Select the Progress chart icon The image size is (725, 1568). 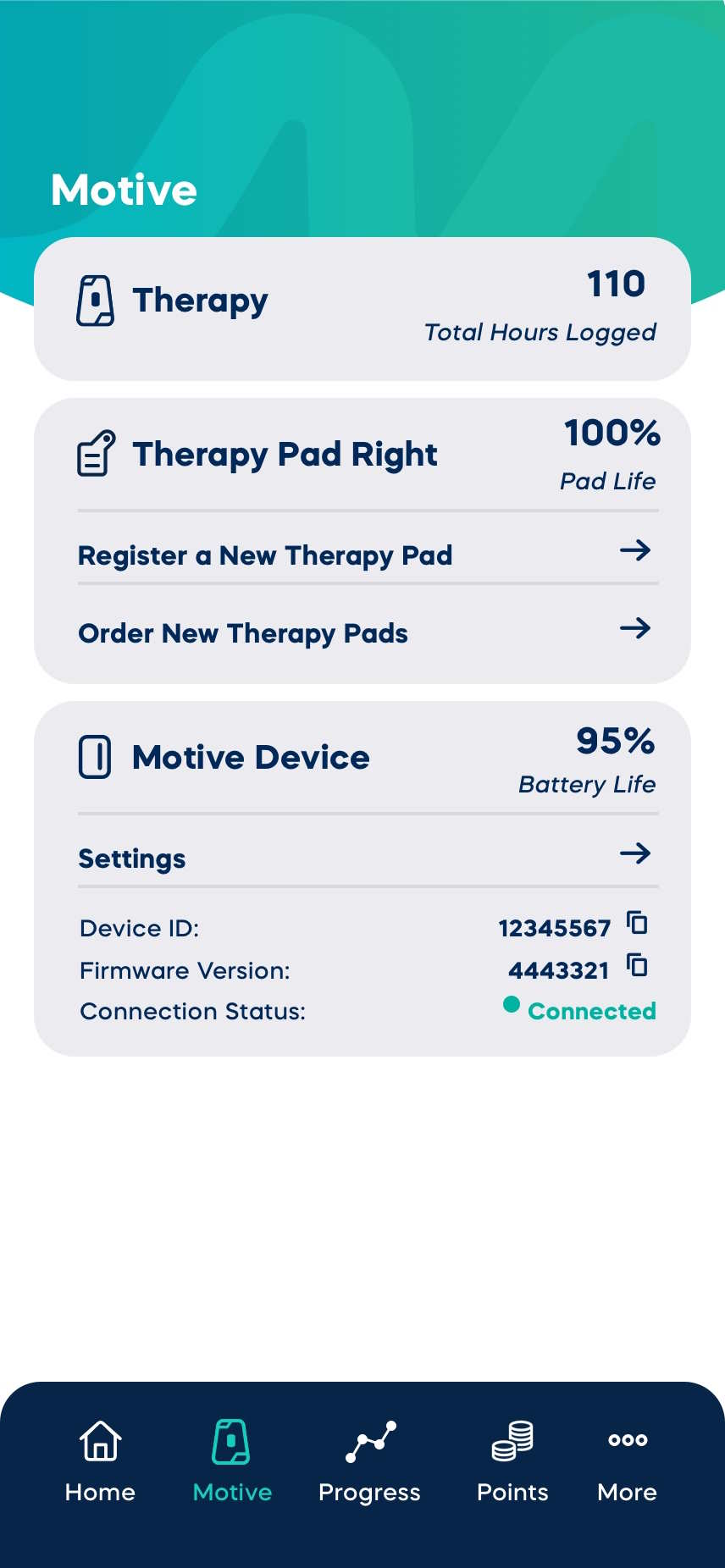click(x=370, y=1442)
